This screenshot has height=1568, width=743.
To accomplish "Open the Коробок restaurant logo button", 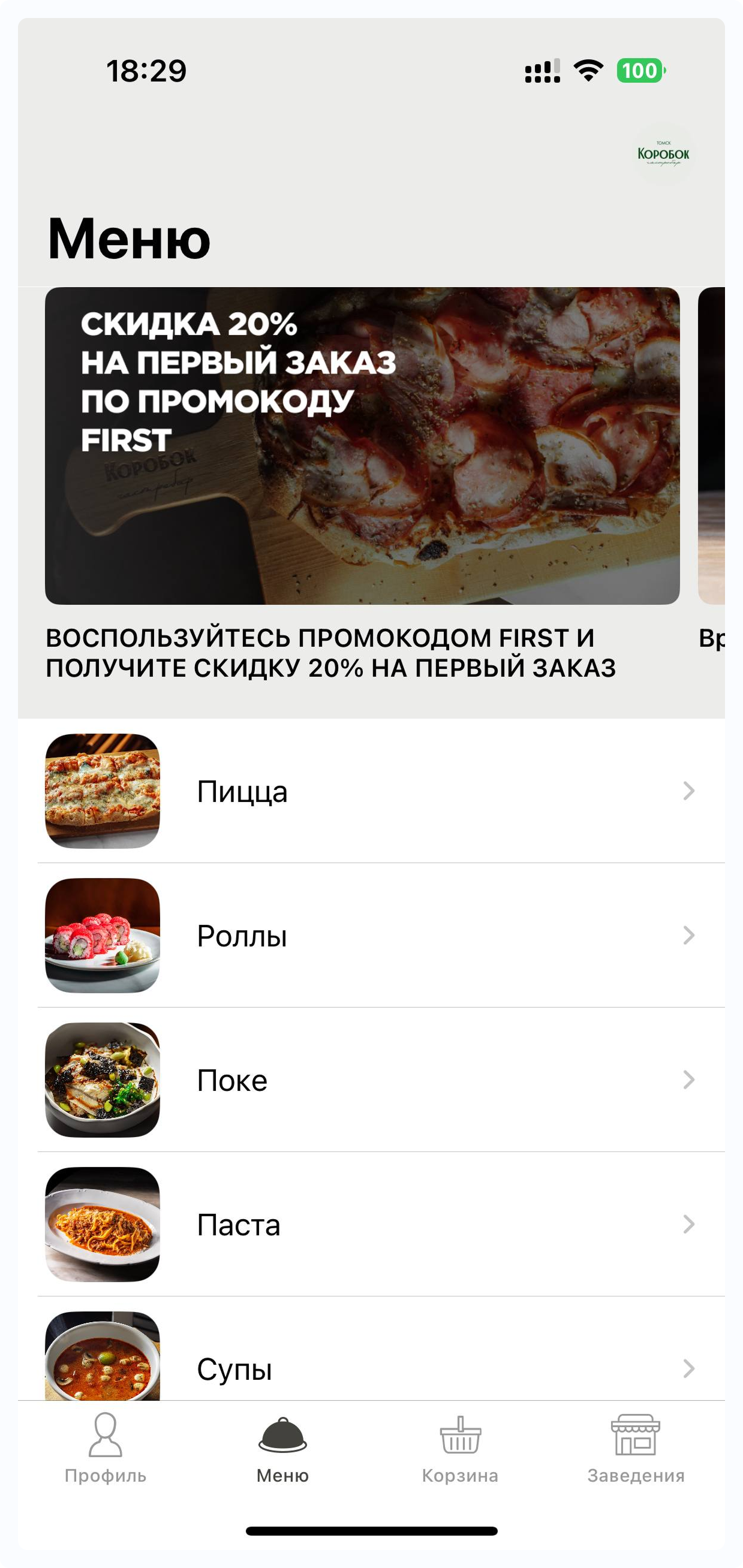I will coord(663,154).
